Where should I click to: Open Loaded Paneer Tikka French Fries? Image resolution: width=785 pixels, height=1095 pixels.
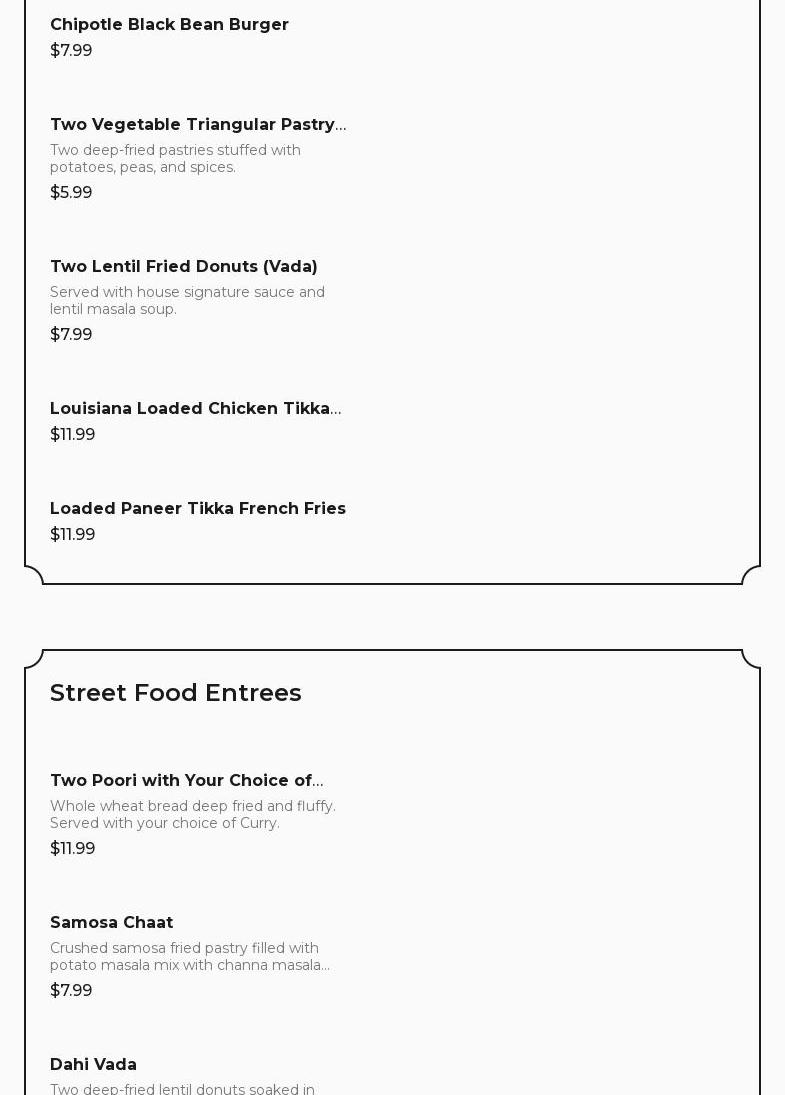pyautogui.click(x=197, y=509)
